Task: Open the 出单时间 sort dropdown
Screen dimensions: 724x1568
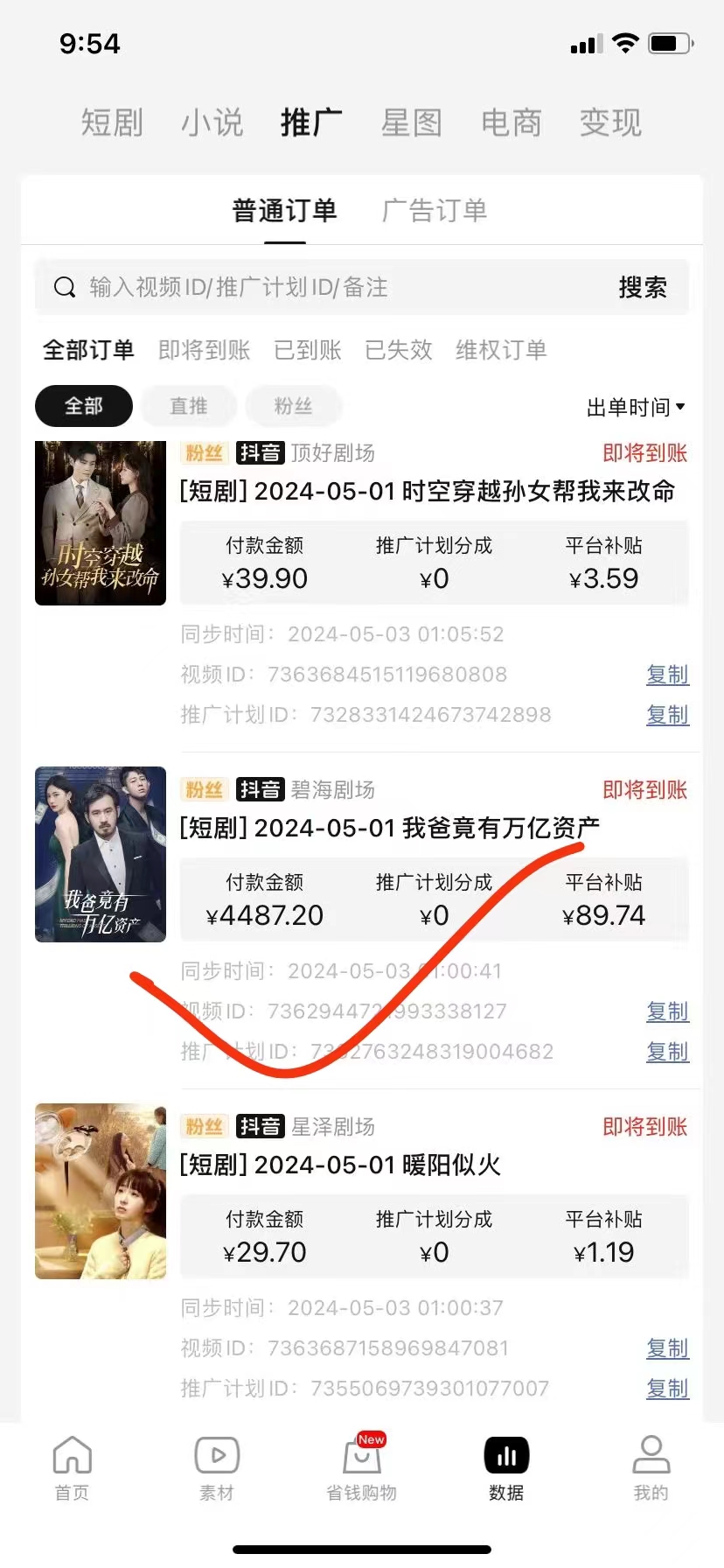Action: click(x=636, y=407)
